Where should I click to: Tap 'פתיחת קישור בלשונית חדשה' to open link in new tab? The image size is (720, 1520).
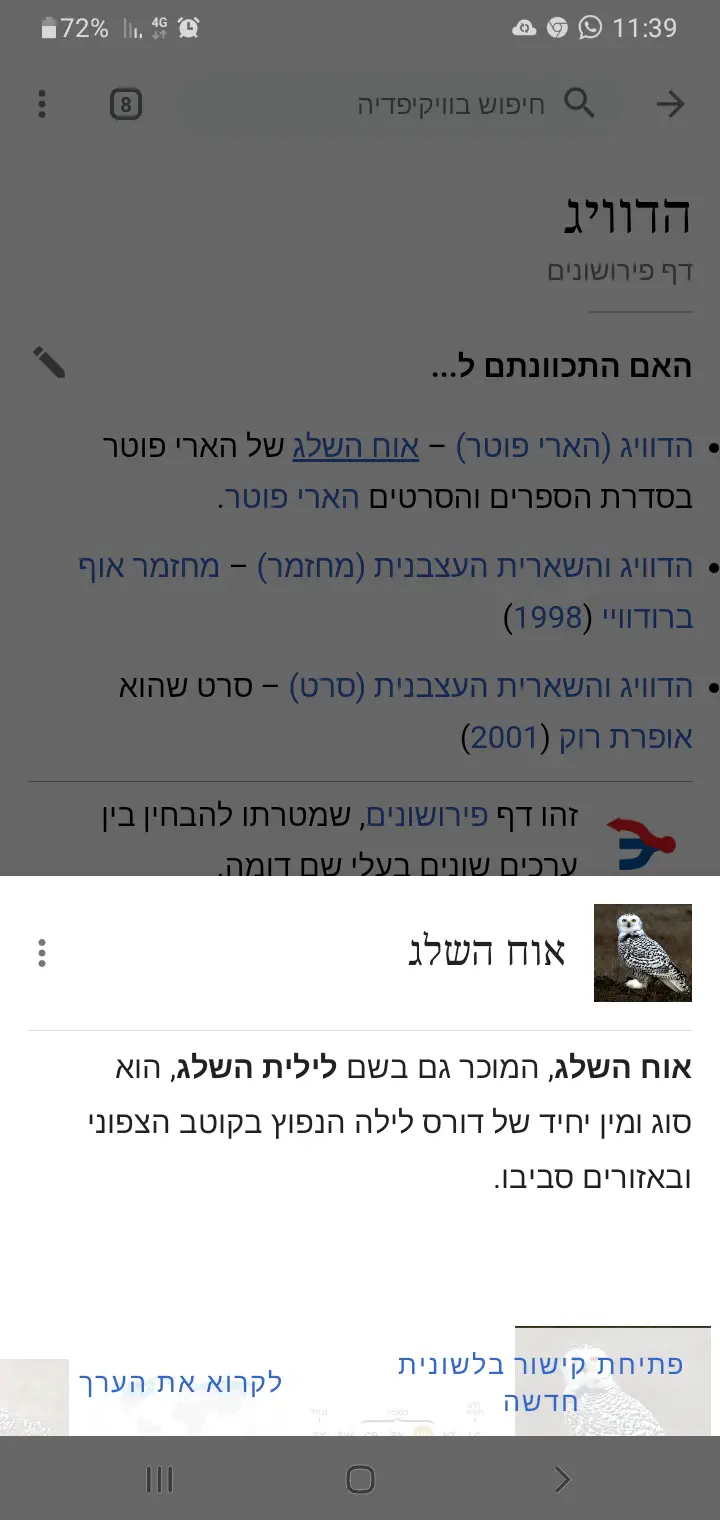tap(540, 1381)
